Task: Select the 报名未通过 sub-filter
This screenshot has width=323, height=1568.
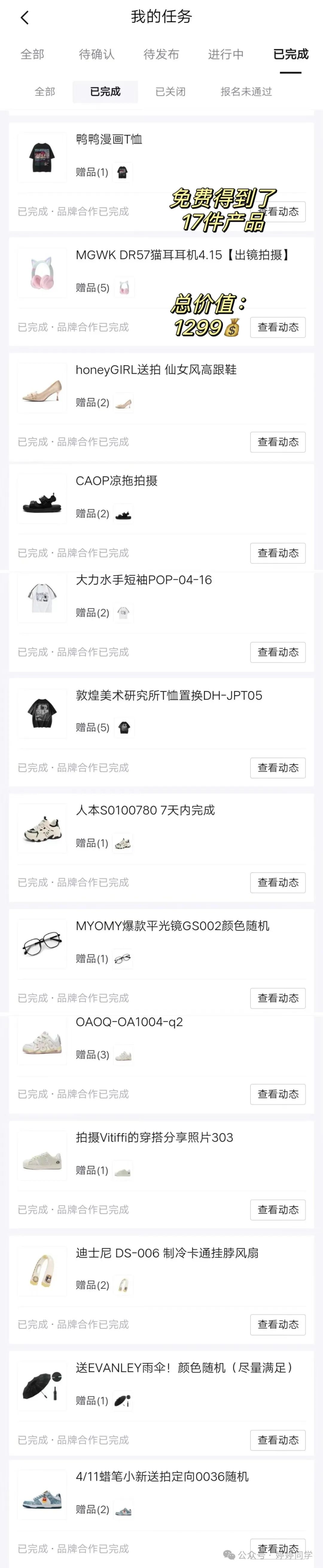Action: click(x=246, y=91)
